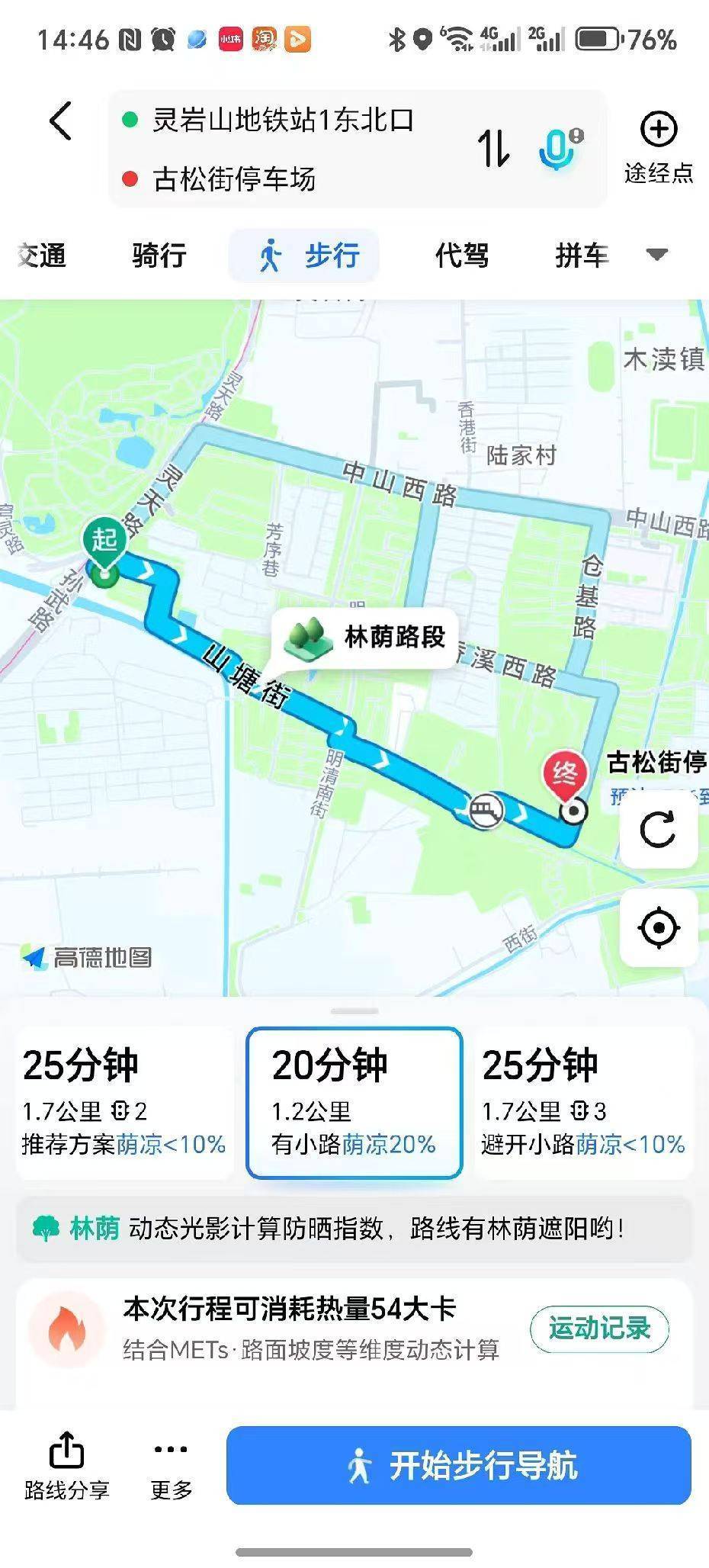Recenter map using the locate icon

pyautogui.click(x=659, y=928)
